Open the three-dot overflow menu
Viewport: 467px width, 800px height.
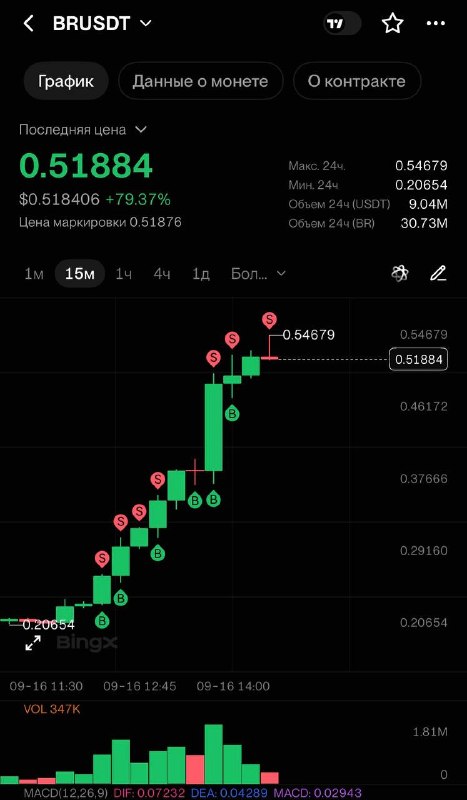coord(435,23)
